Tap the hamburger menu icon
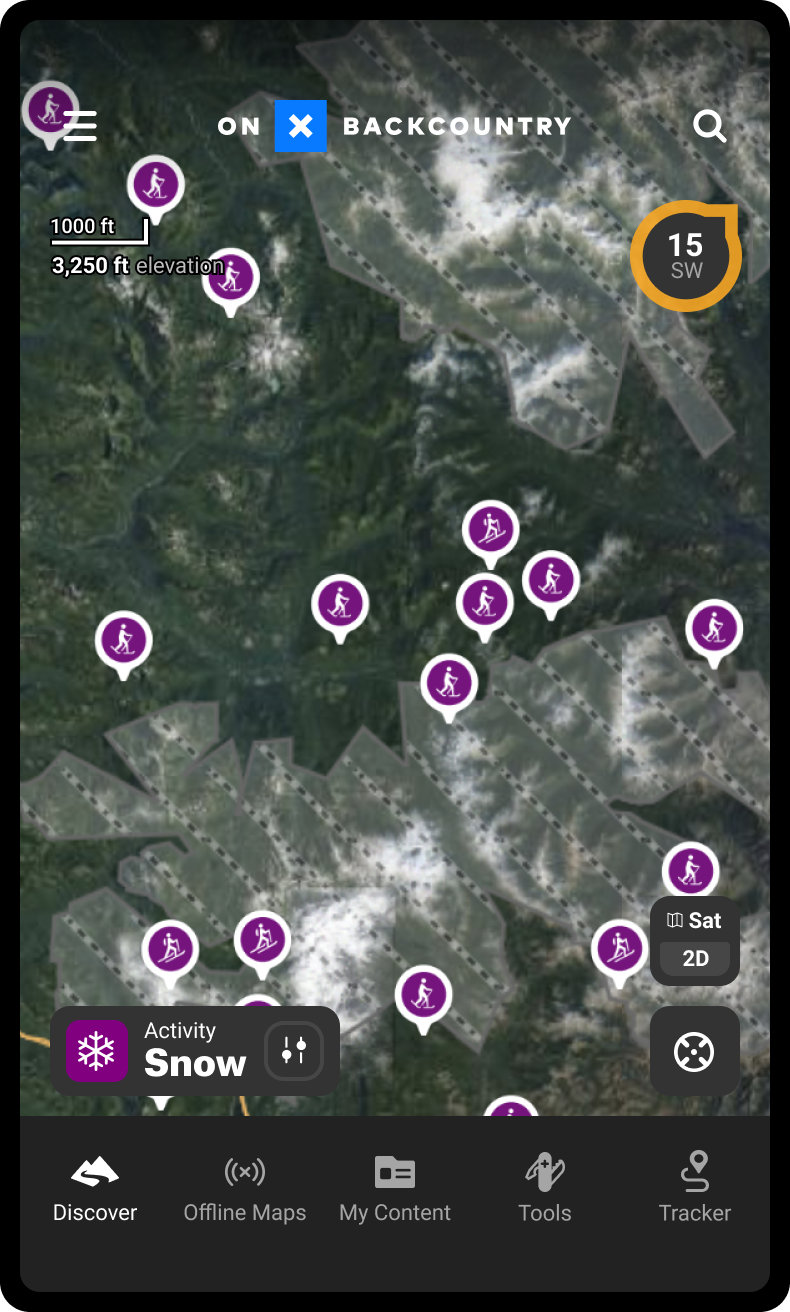 point(80,127)
